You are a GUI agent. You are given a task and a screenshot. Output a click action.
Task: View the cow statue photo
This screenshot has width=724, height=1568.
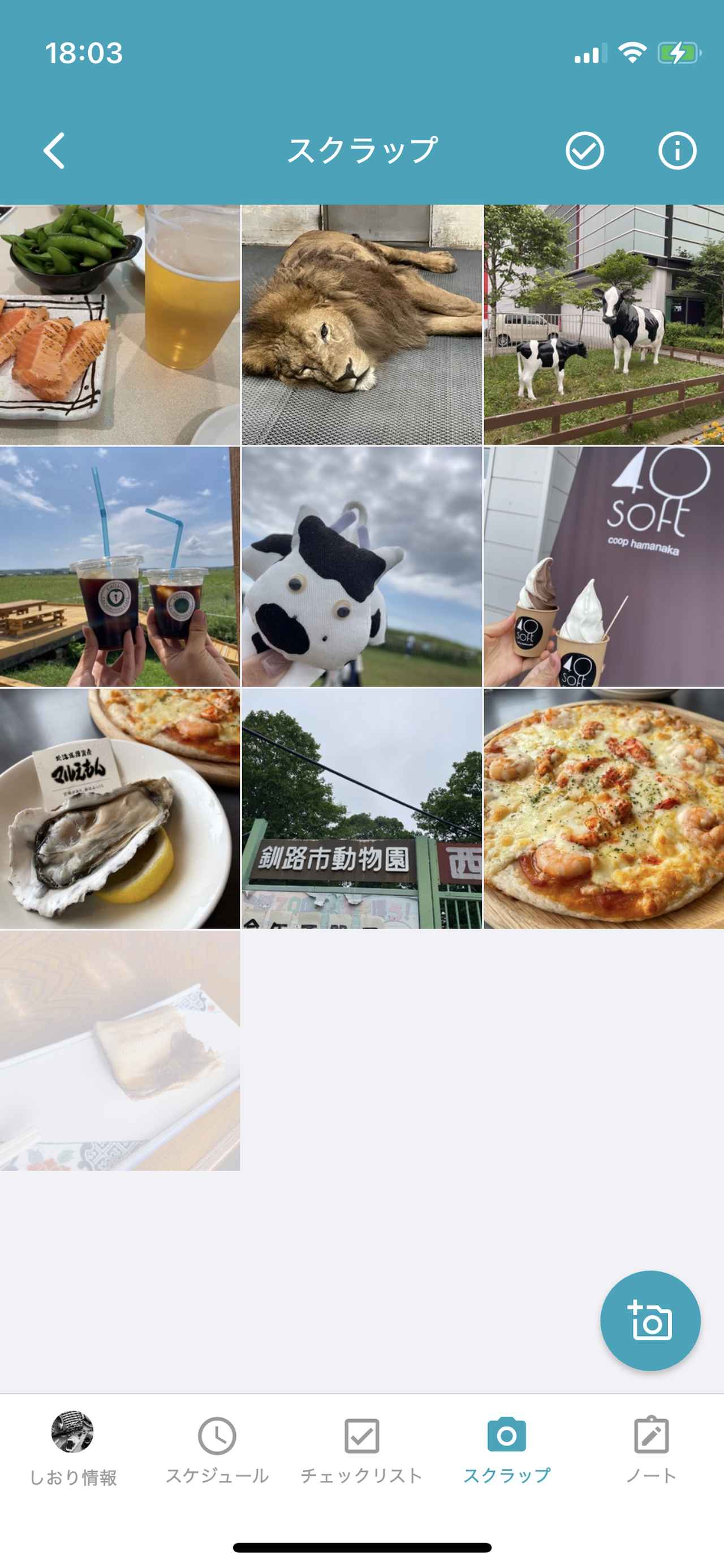tap(604, 323)
